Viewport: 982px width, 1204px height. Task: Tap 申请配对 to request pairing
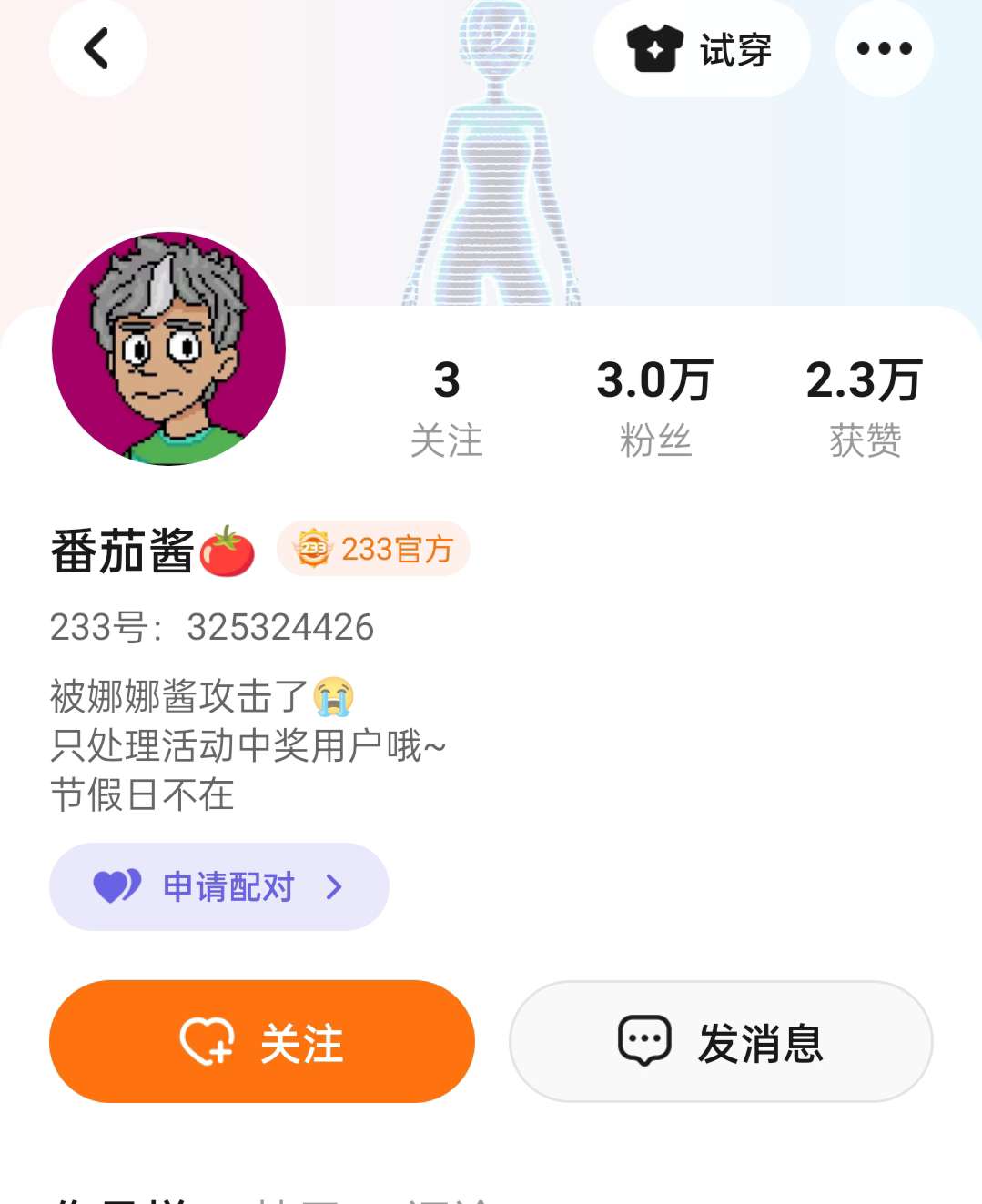tap(219, 886)
